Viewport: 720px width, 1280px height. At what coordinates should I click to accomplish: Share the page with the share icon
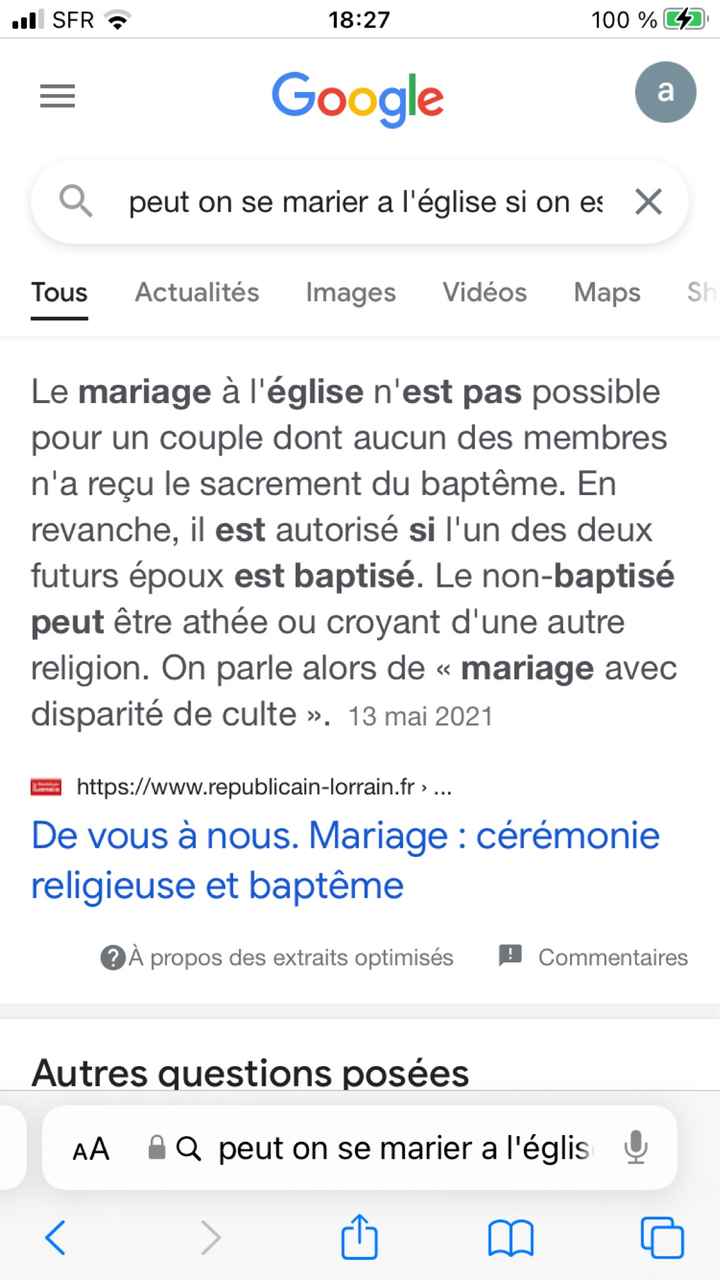tap(359, 1238)
